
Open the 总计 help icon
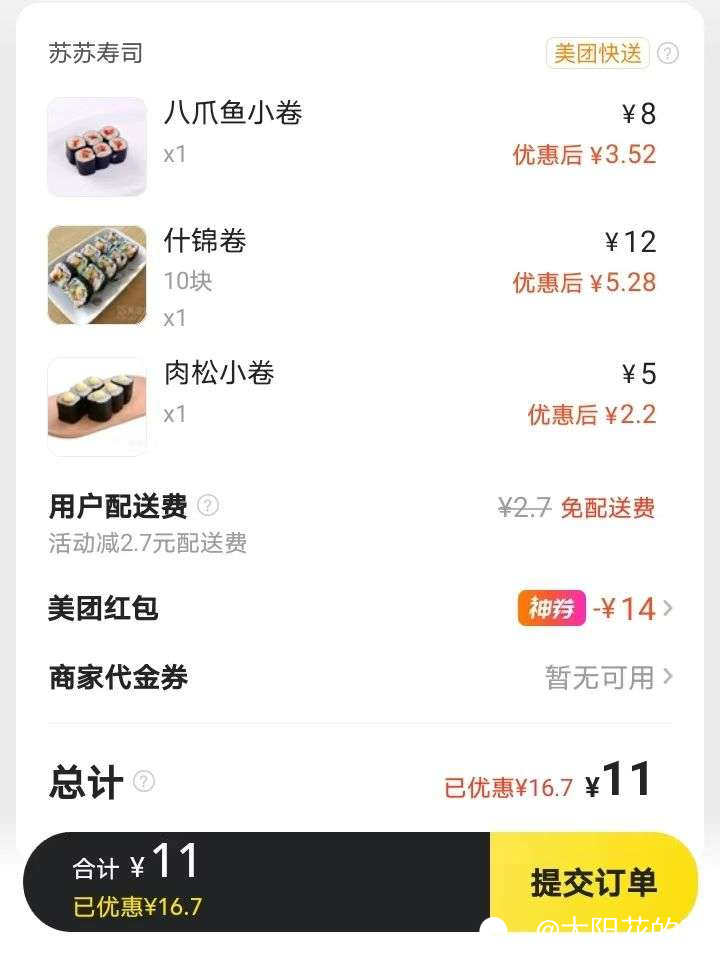coord(144,781)
